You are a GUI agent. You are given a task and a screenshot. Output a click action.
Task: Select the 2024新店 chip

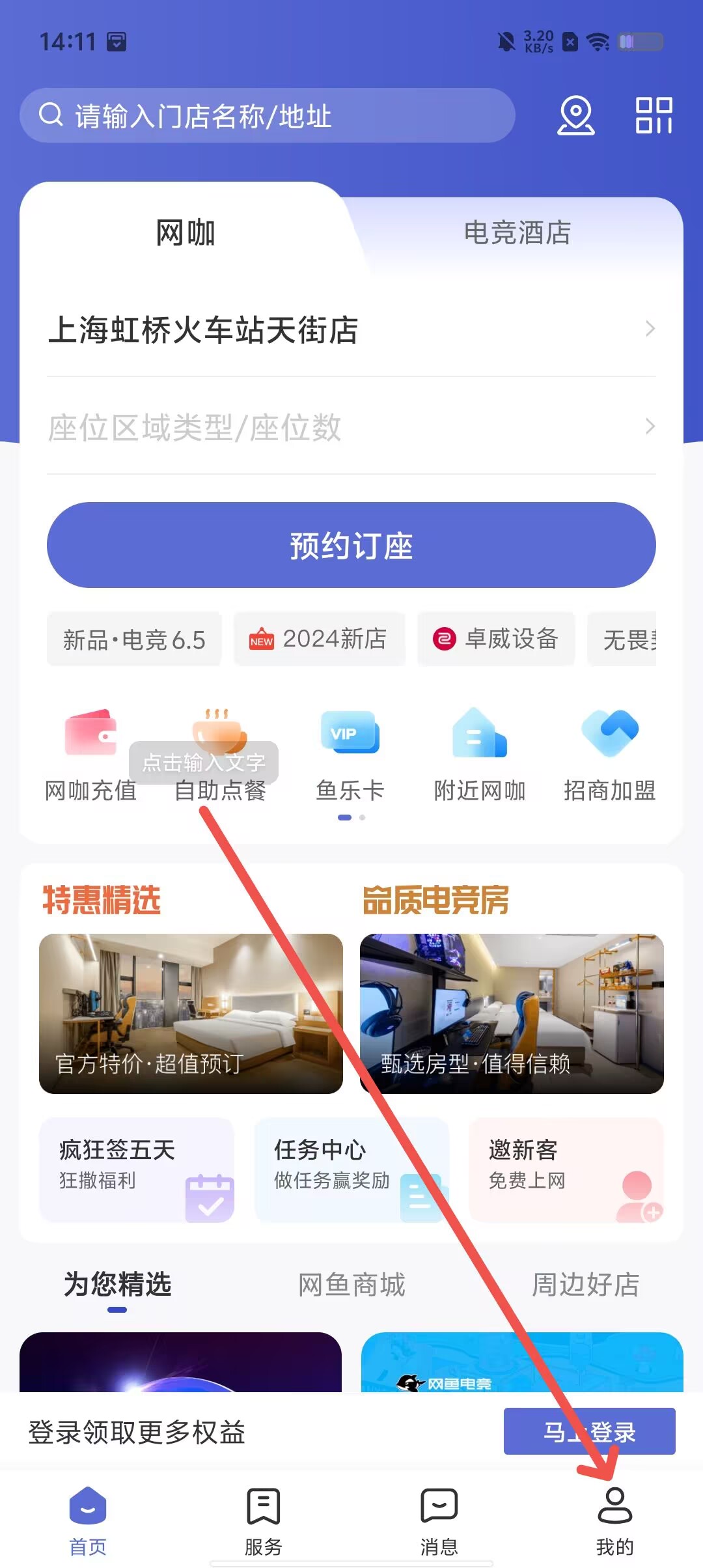click(320, 639)
